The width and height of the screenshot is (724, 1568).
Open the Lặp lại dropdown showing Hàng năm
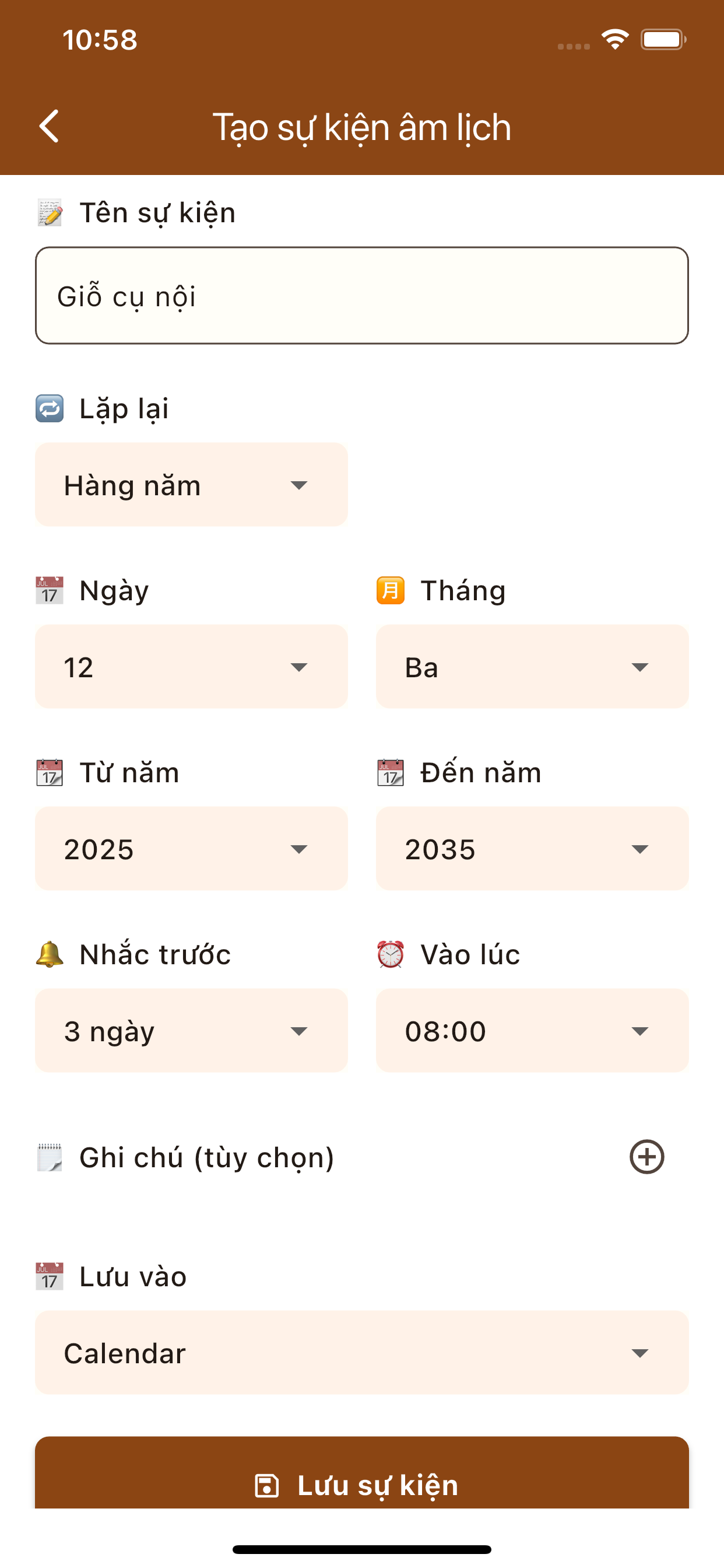(x=191, y=484)
